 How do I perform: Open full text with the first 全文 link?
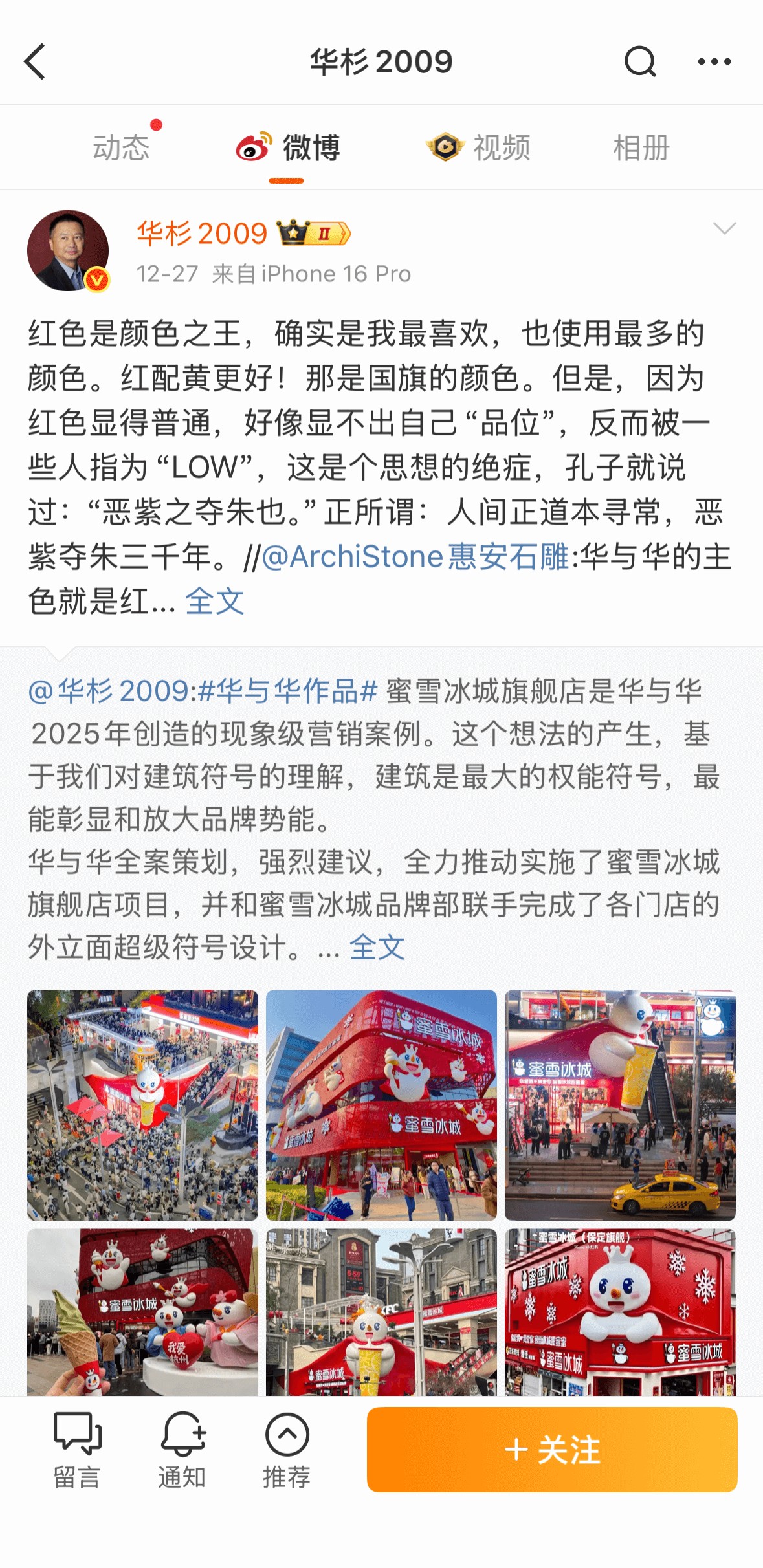[x=216, y=603]
